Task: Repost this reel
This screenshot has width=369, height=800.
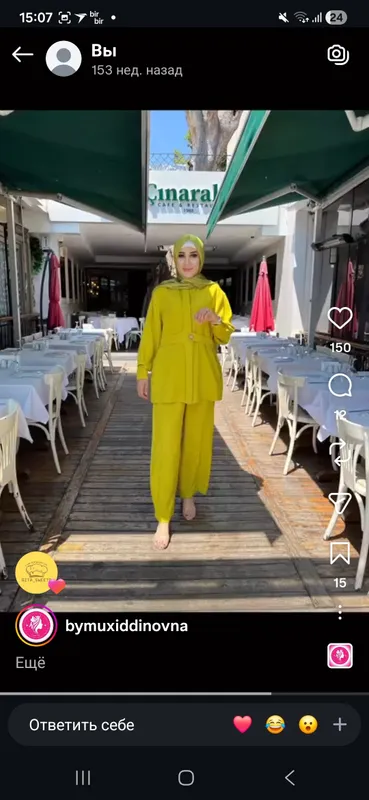Action: point(340,448)
